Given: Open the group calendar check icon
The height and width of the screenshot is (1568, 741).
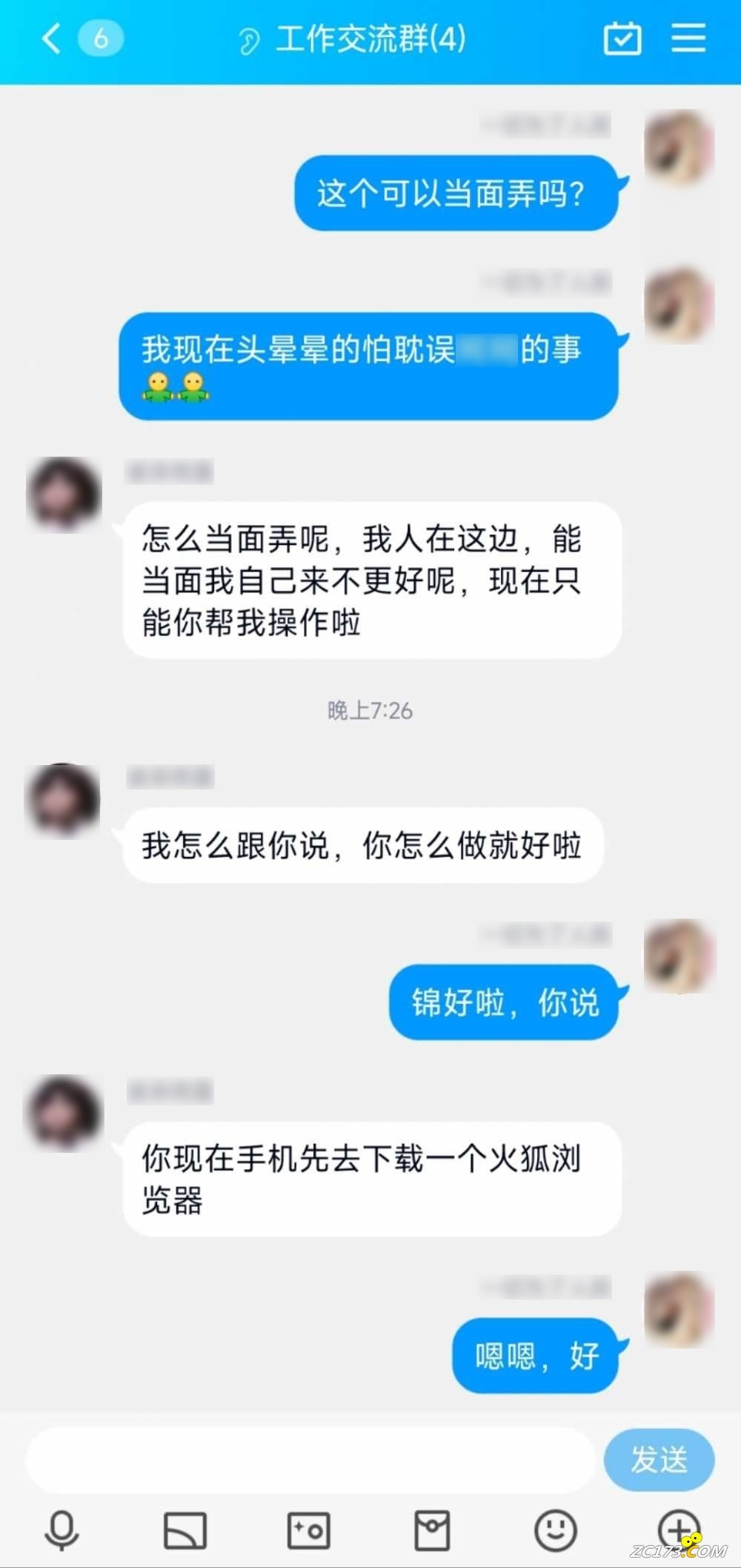Looking at the screenshot, I should pos(622,39).
